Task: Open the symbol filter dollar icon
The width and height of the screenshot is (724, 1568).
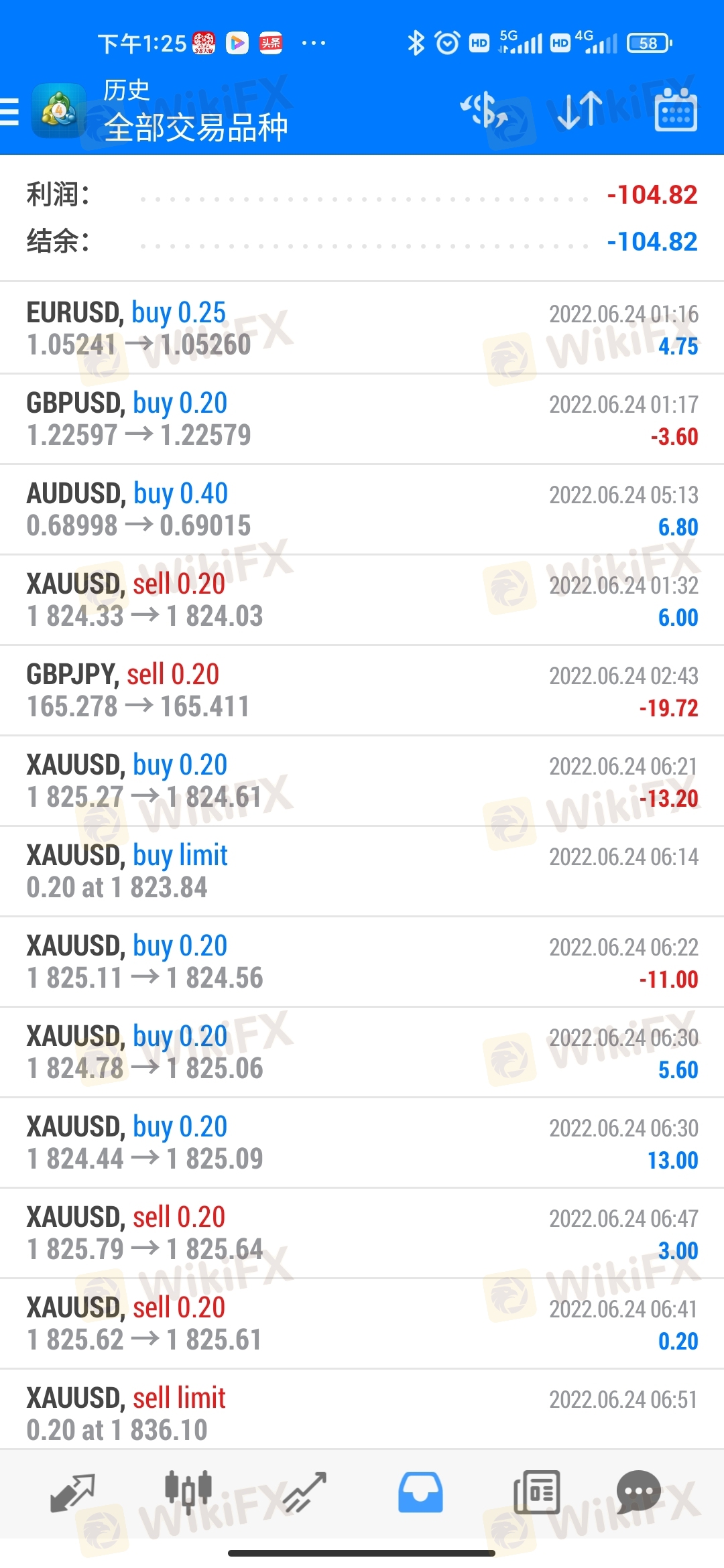Action: pos(484,111)
